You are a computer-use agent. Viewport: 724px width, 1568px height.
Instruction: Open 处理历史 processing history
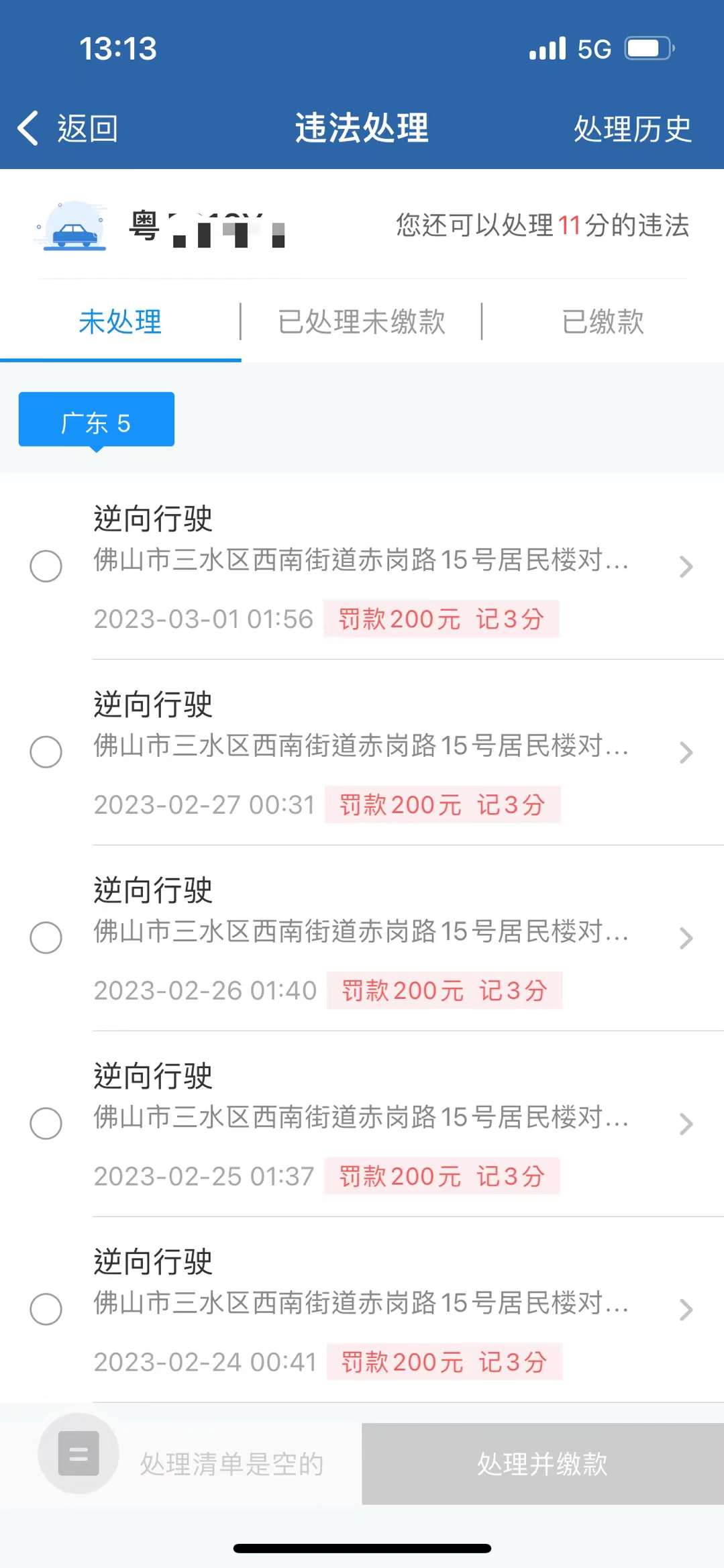631,128
